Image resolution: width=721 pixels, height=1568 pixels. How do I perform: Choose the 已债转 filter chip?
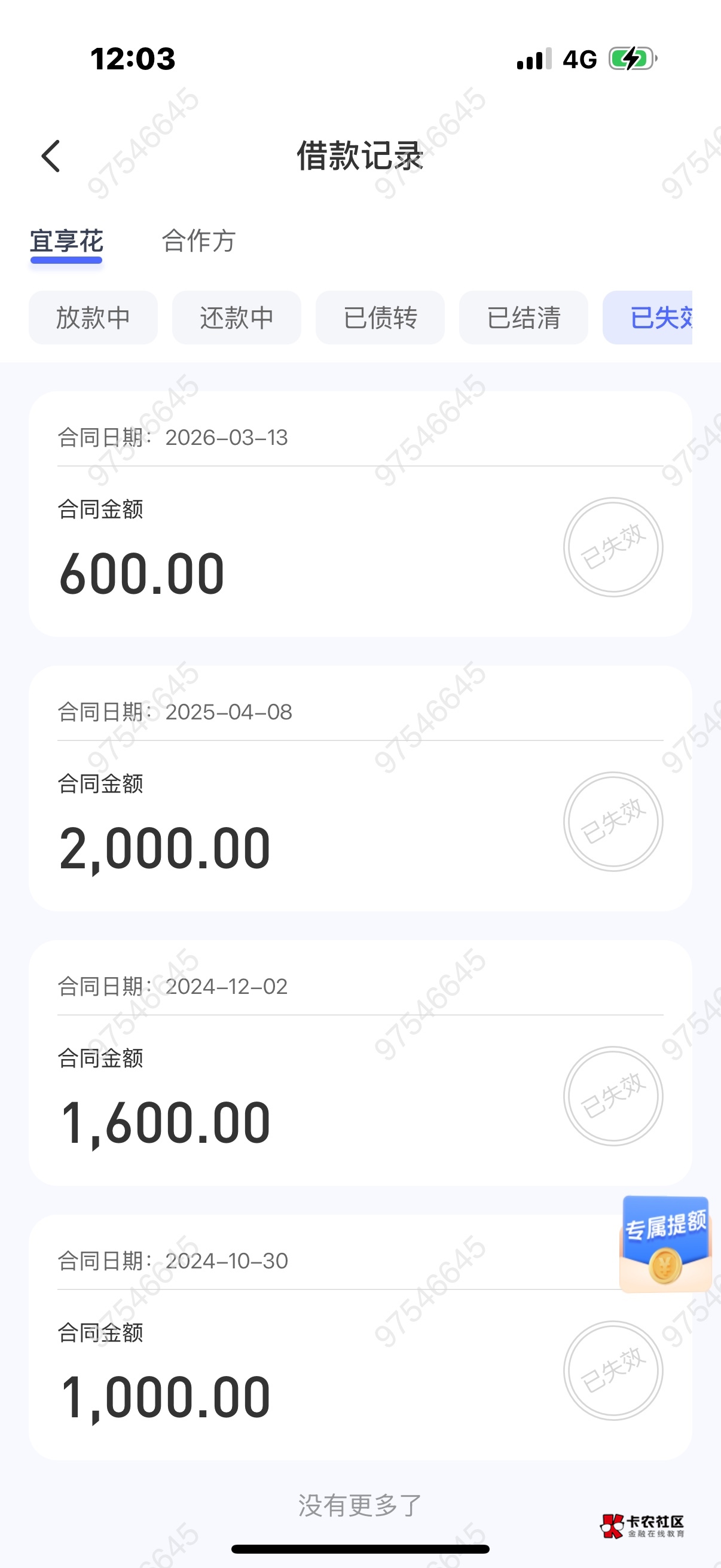pyautogui.click(x=380, y=318)
